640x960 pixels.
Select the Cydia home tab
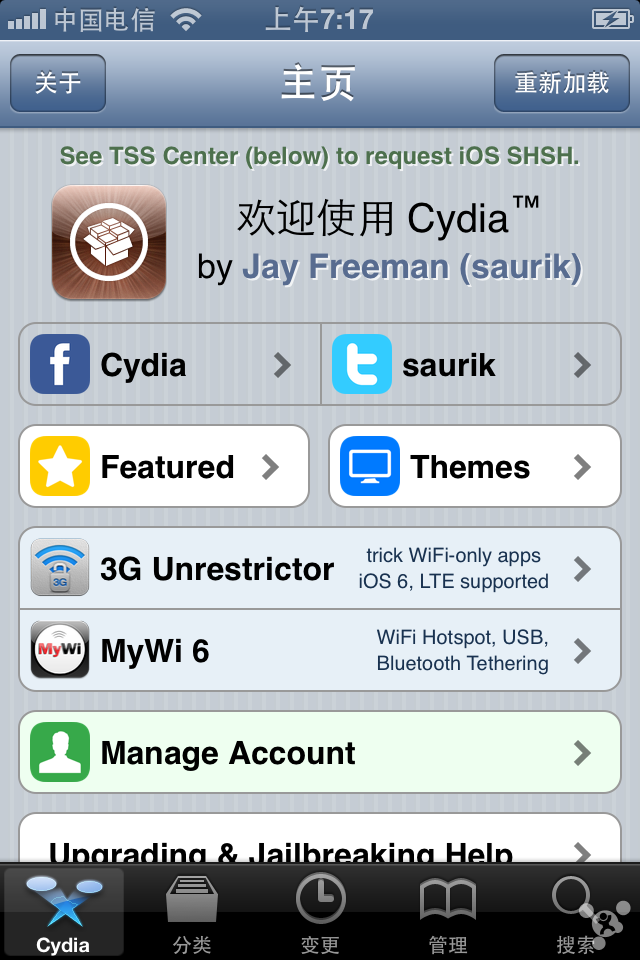(x=63, y=913)
